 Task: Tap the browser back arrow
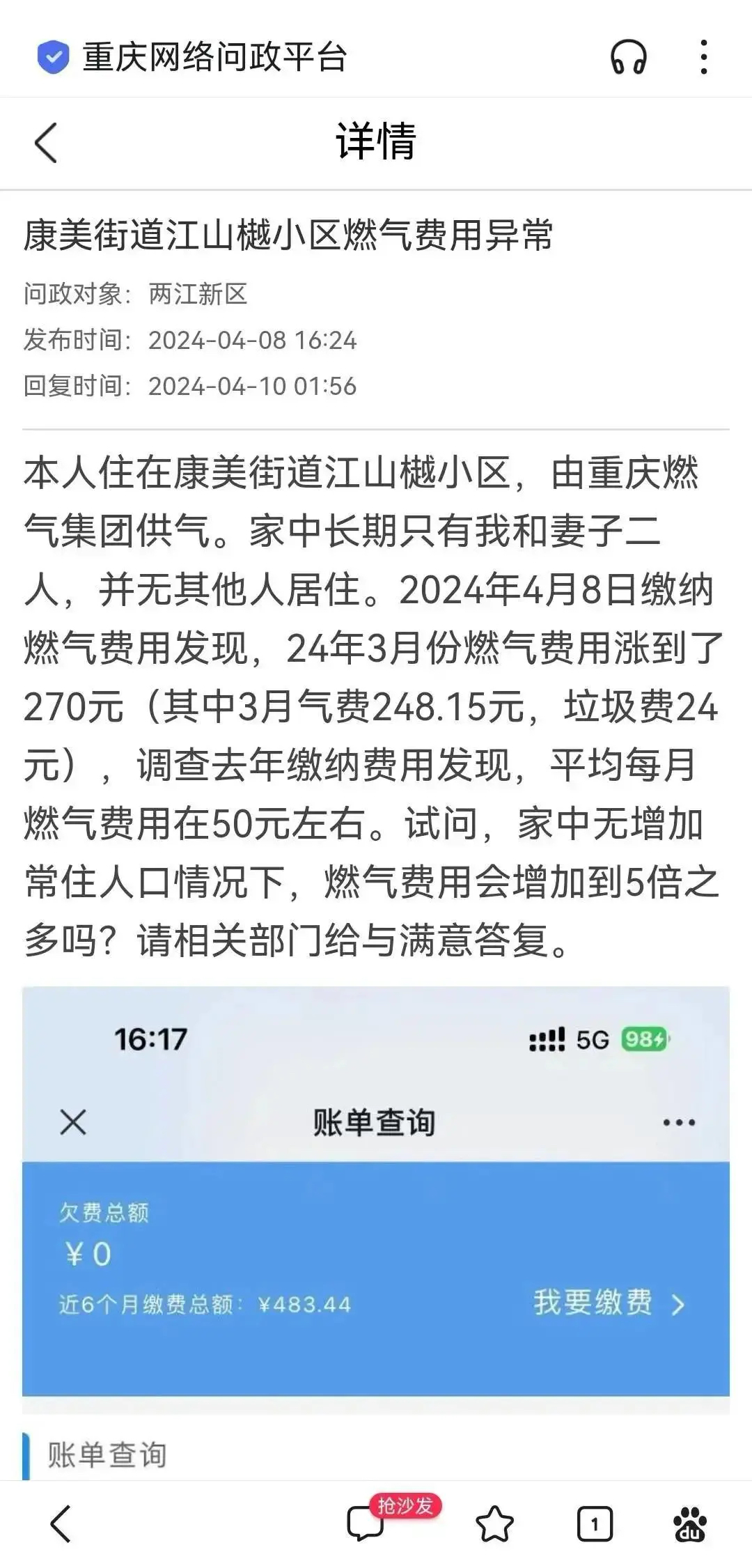tap(61, 1523)
